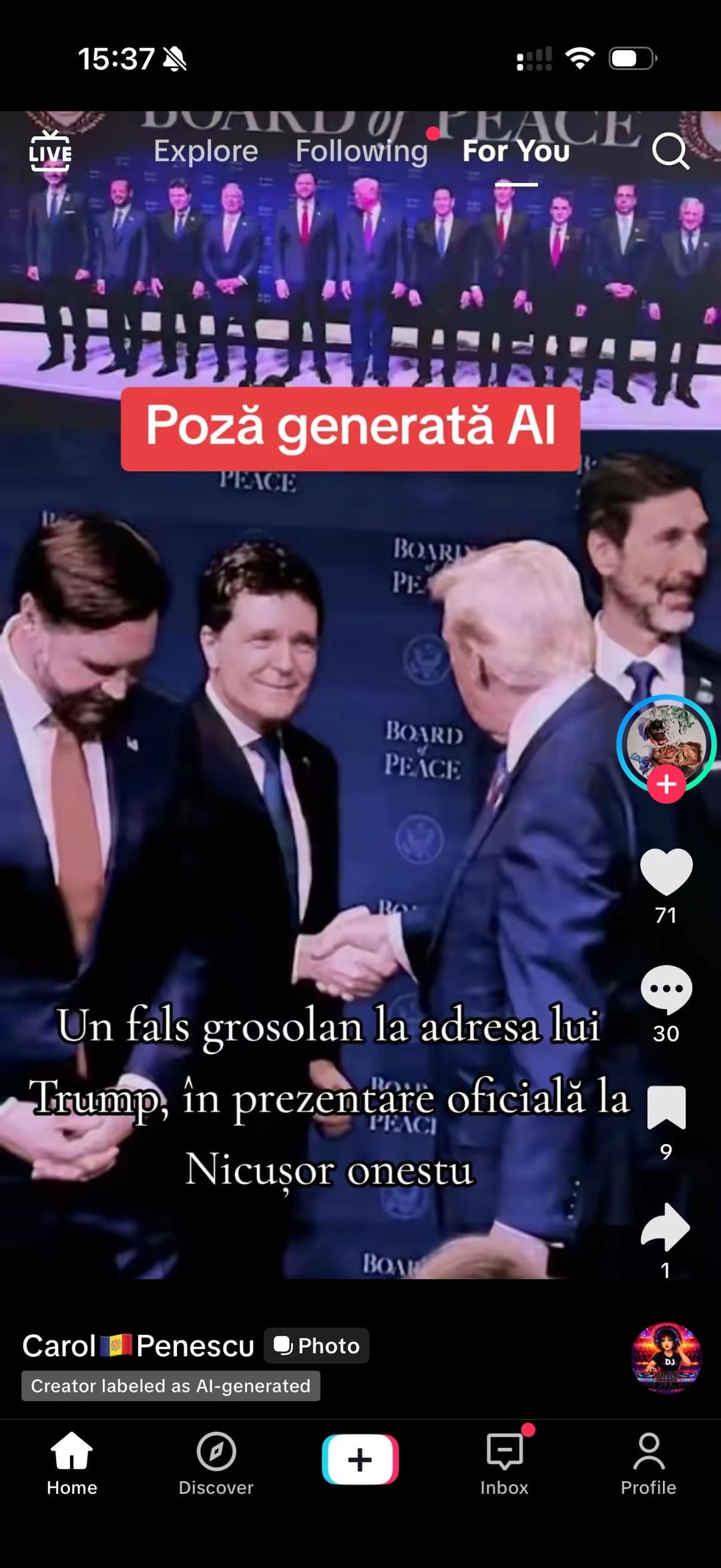
Task: Like this post with the heart
Action: 666,871
